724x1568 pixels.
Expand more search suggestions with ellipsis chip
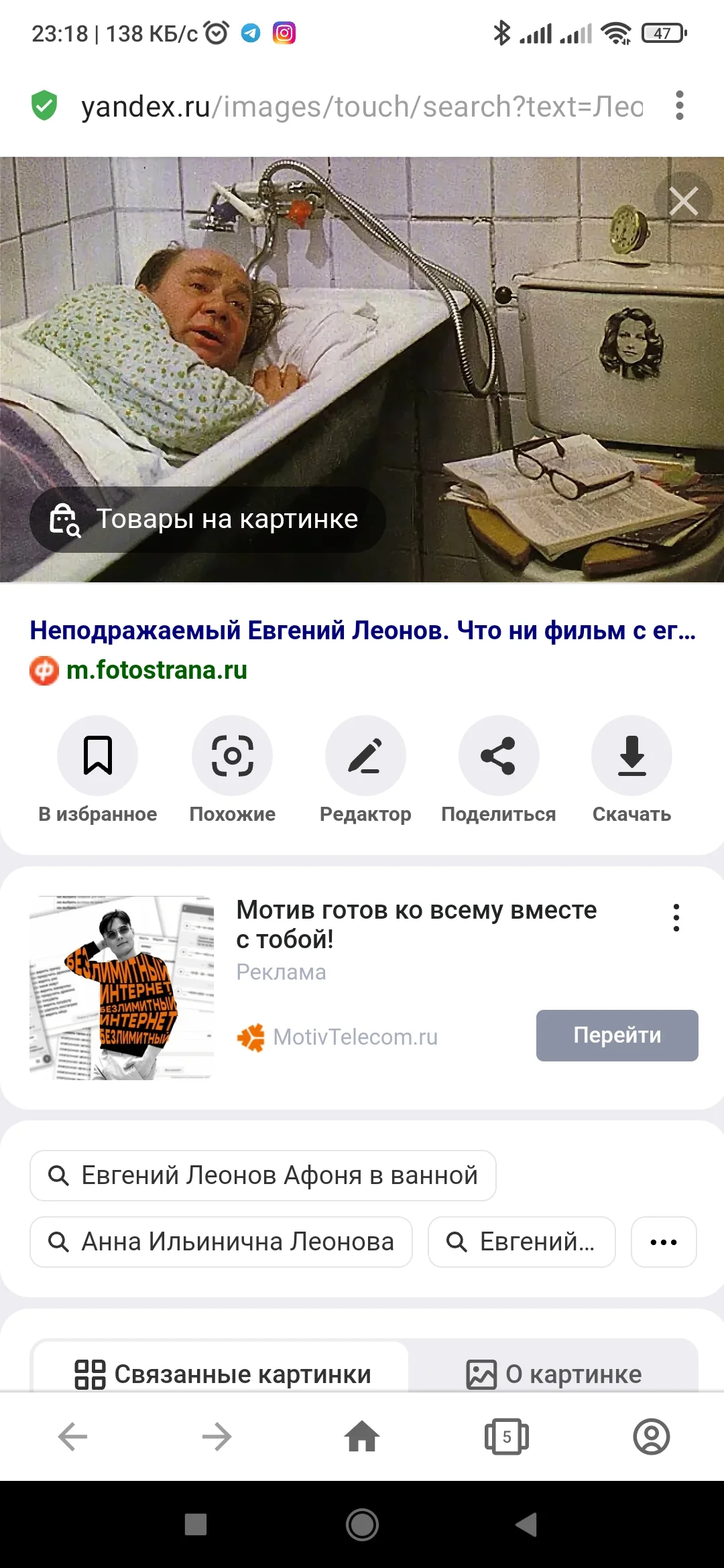coord(663,1242)
